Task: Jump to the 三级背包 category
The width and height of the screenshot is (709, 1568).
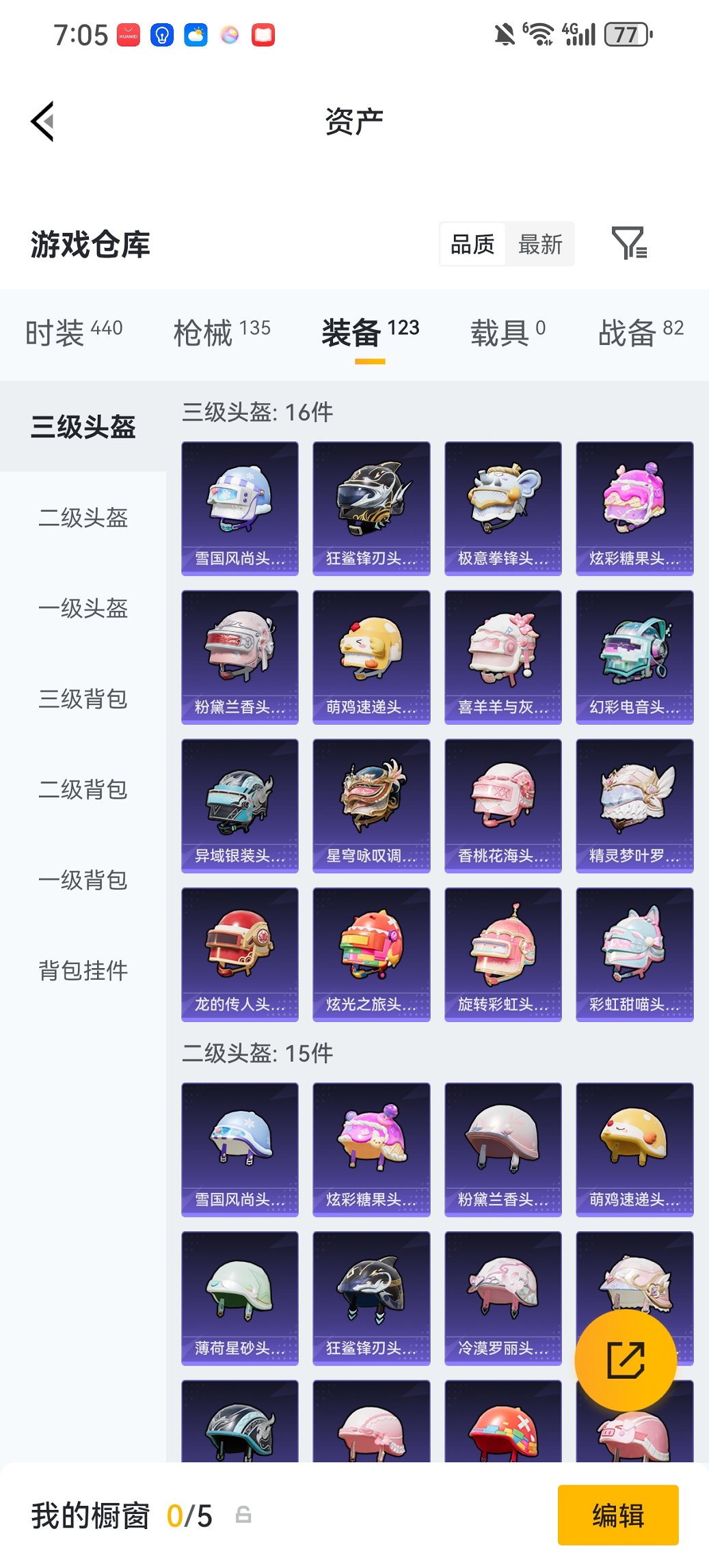Action: click(x=83, y=699)
